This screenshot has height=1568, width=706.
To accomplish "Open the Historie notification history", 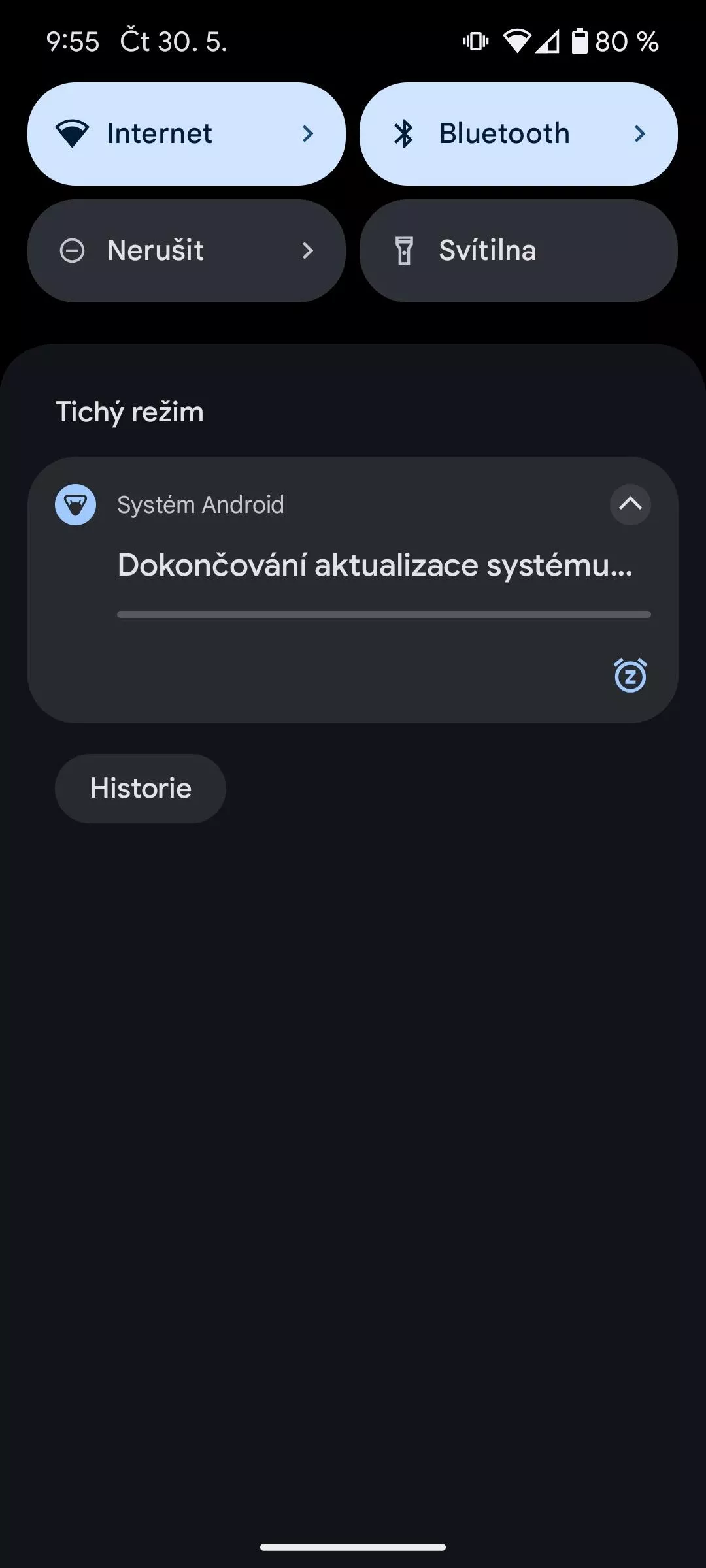I will (x=141, y=789).
